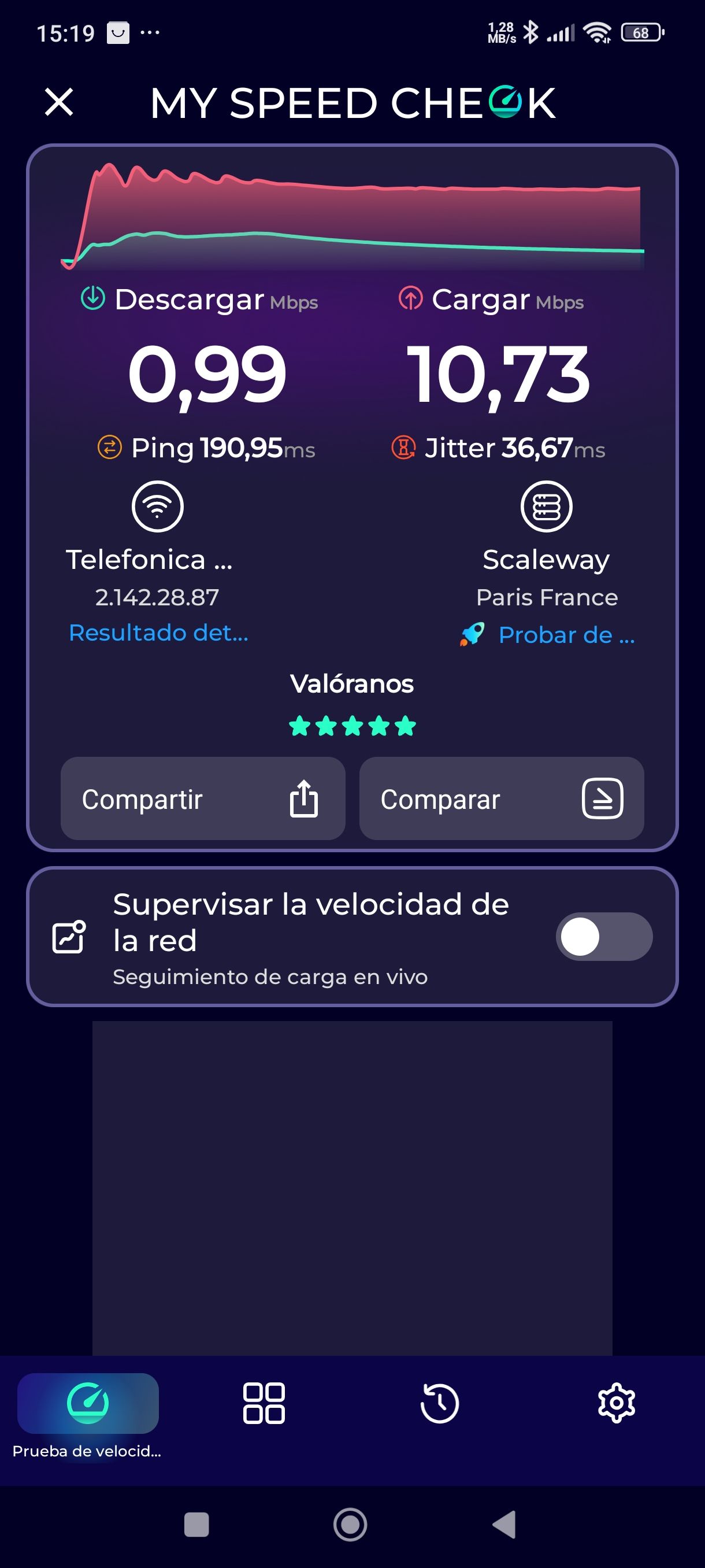Open the detailed result link
Viewport: 705px width, 1568px height.
pos(158,633)
